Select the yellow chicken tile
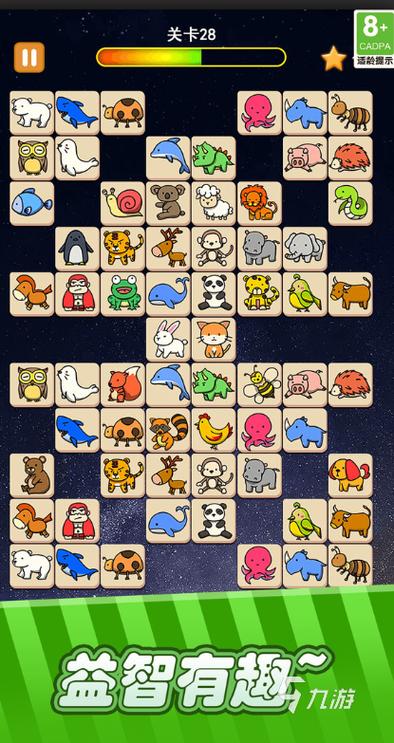Viewport: 394px width, 743px height. coord(214,430)
